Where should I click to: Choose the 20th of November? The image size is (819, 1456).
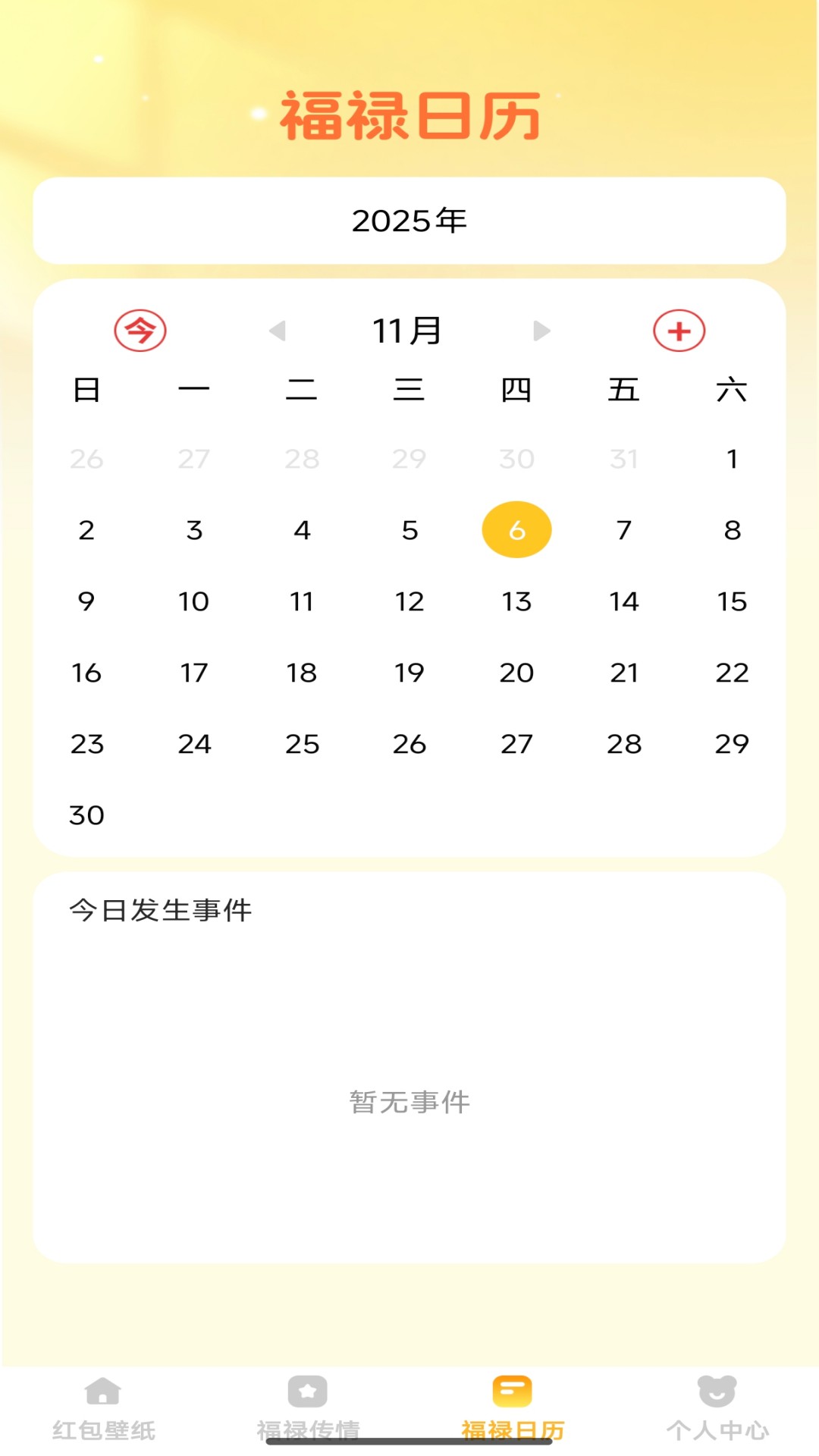pos(516,673)
